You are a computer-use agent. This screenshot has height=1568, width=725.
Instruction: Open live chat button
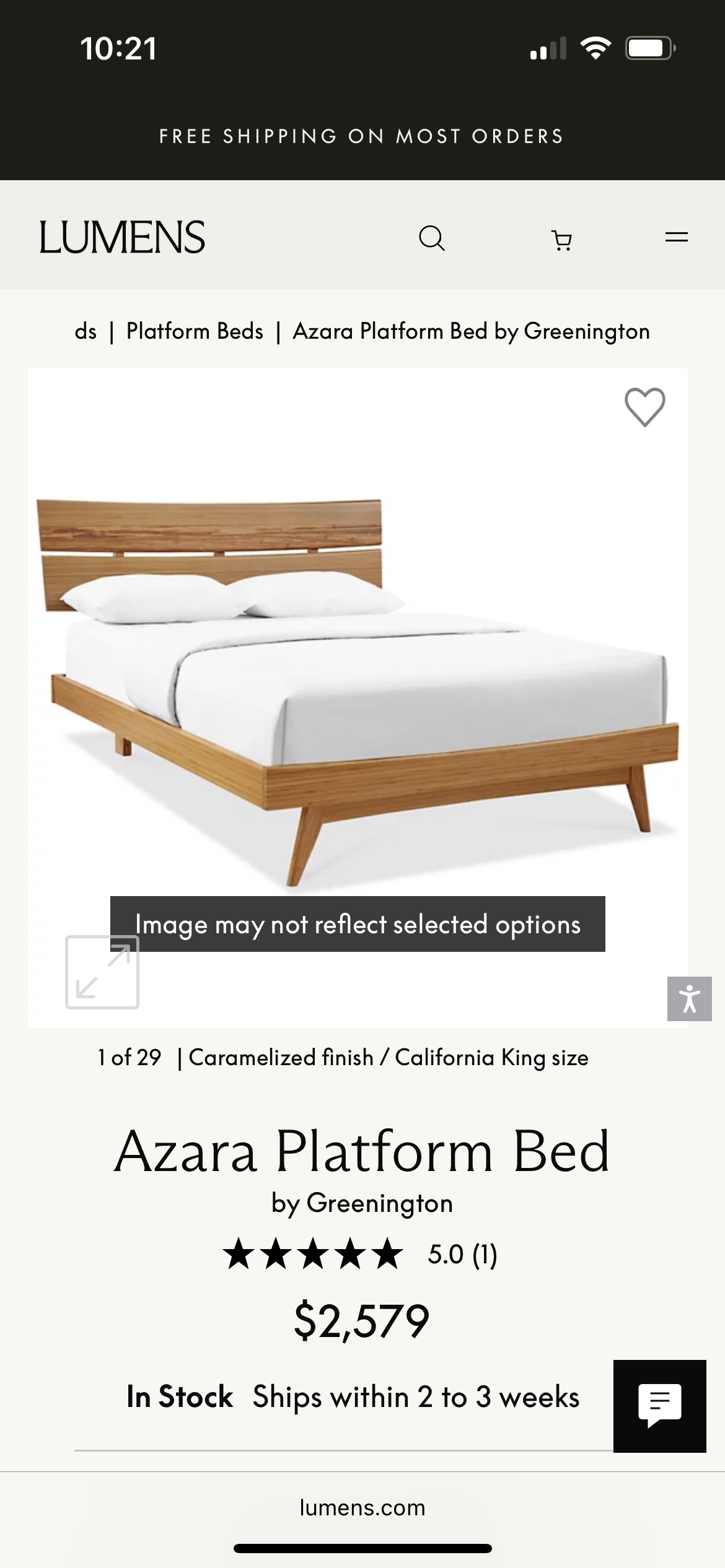click(659, 1406)
